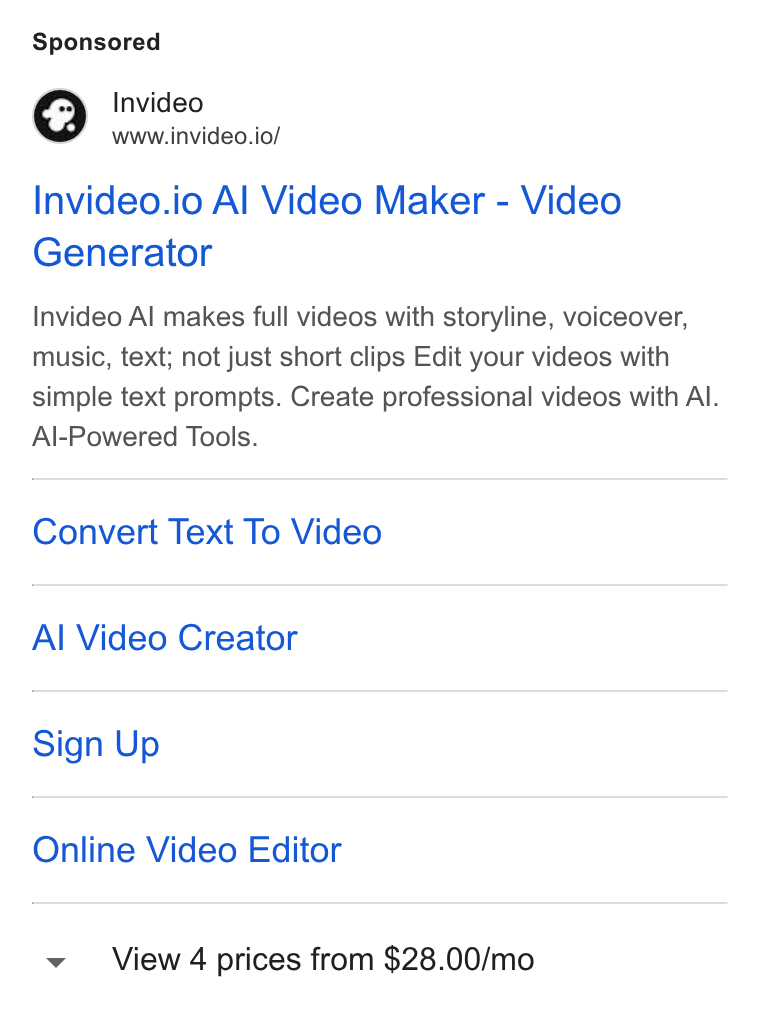This screenshot has width=760, height=1020.
Task: Open the Invideo.io AI Video Maker headline link
Action: (327, 226)
